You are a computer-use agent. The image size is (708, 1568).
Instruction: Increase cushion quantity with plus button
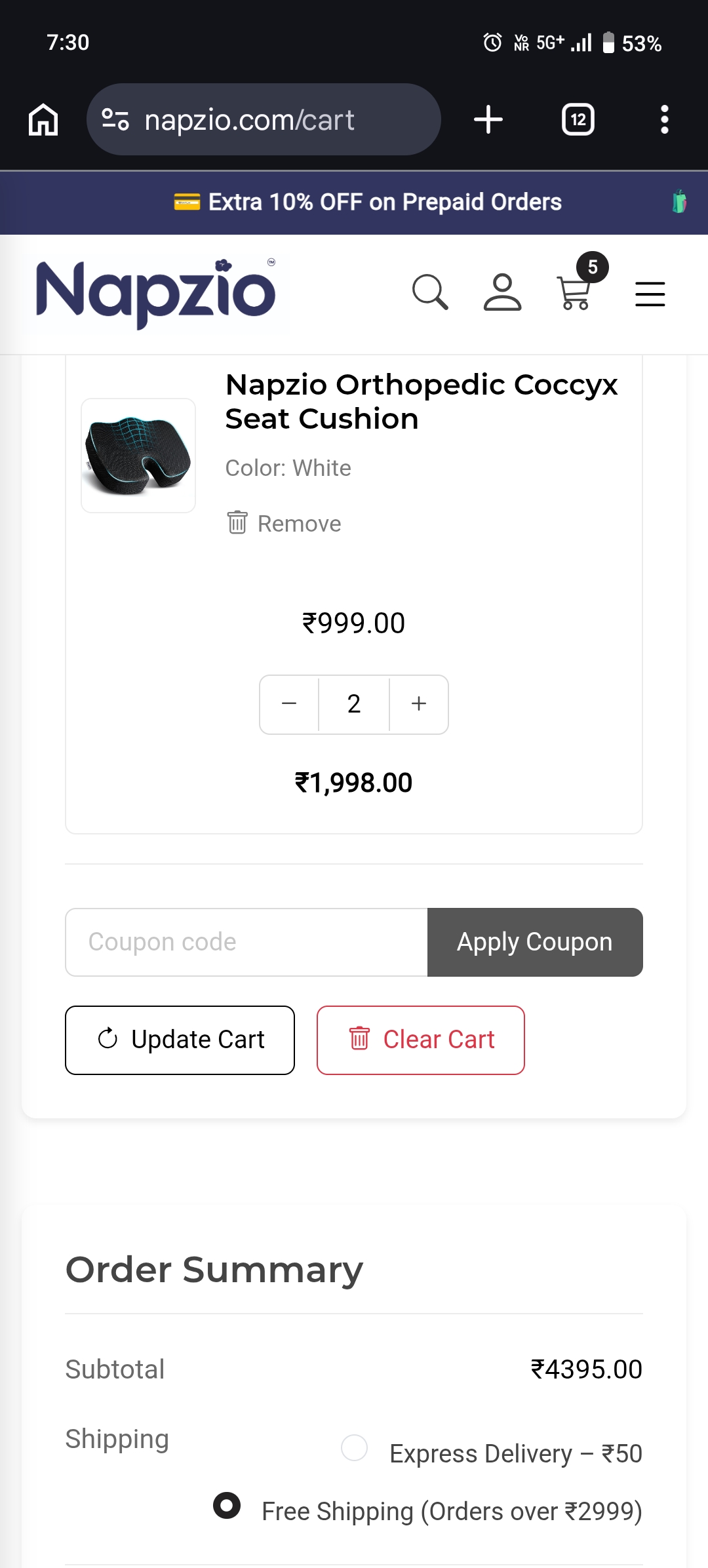tap(418, 704)
